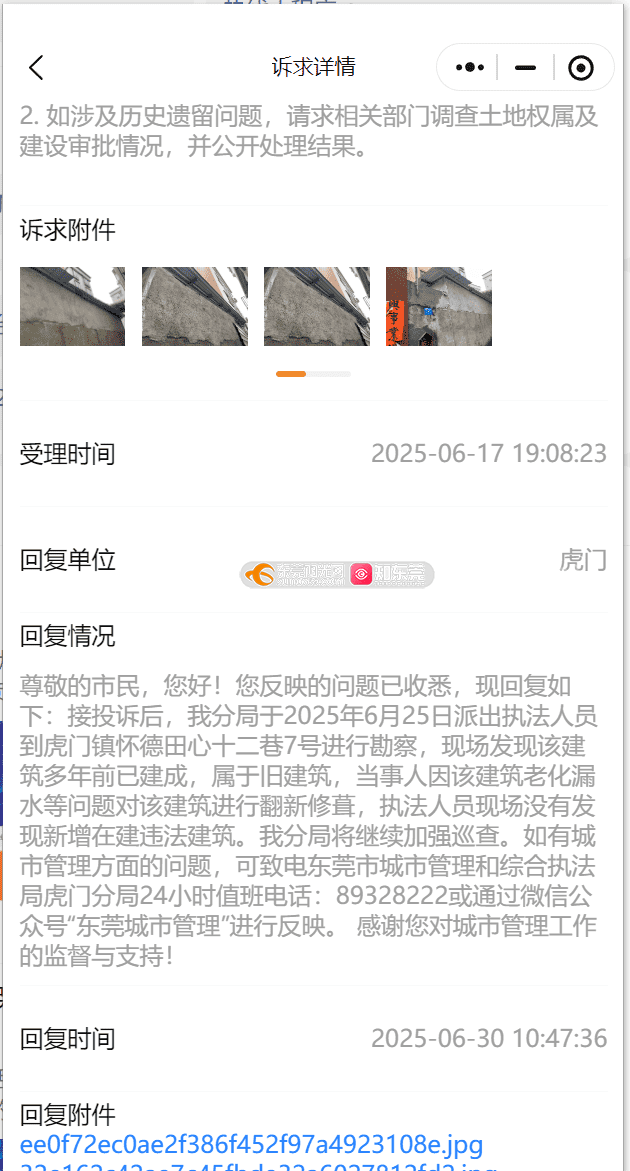Open the first 诉求附件 photo
The width and height of the screenshot is (630, 1171).
(72, 306)
